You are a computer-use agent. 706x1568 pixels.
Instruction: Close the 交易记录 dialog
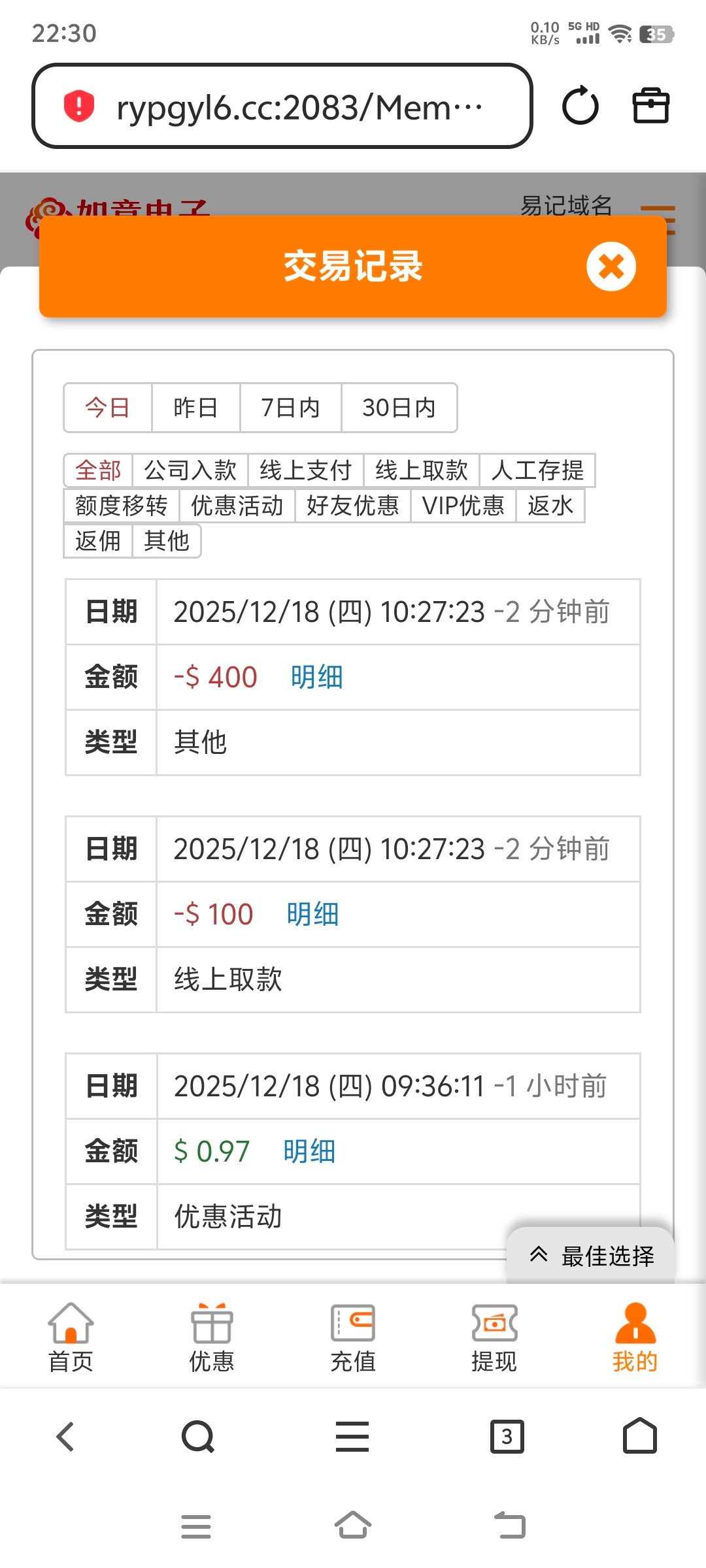tap(611, 267)
